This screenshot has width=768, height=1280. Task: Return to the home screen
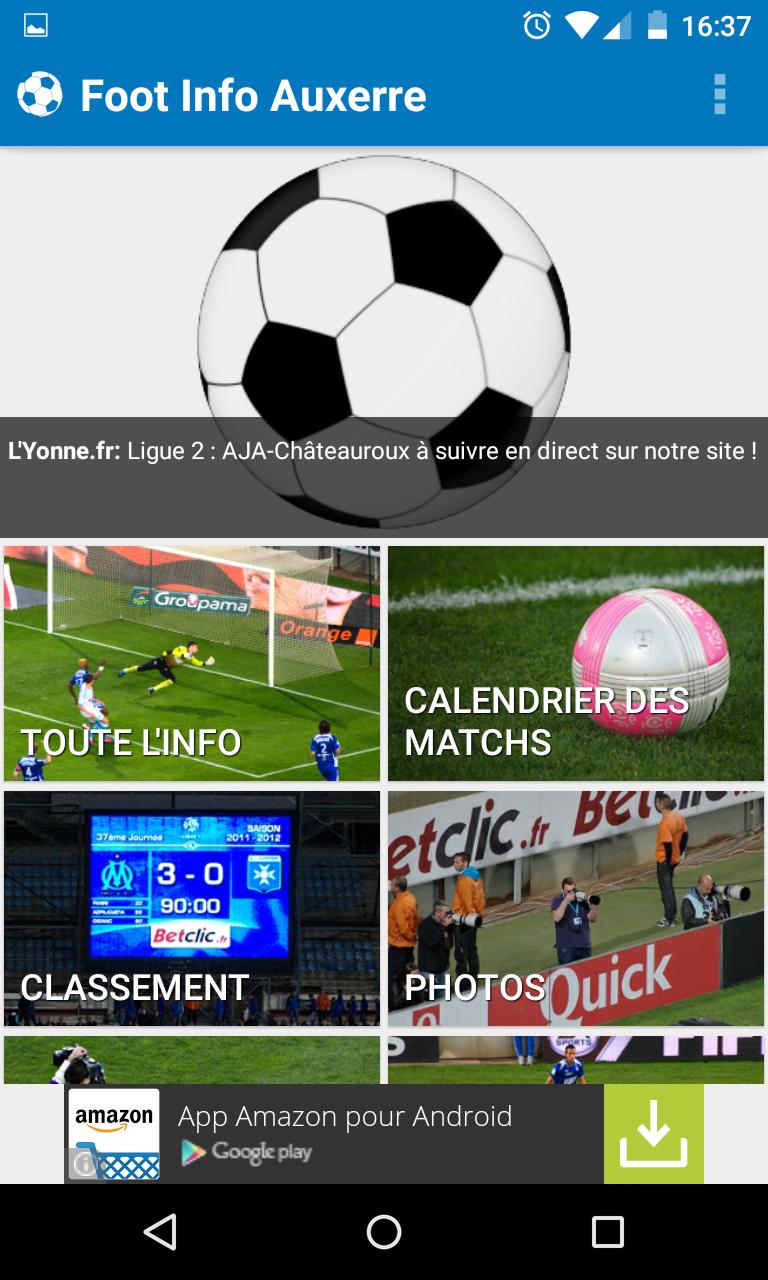point(384,1232)
